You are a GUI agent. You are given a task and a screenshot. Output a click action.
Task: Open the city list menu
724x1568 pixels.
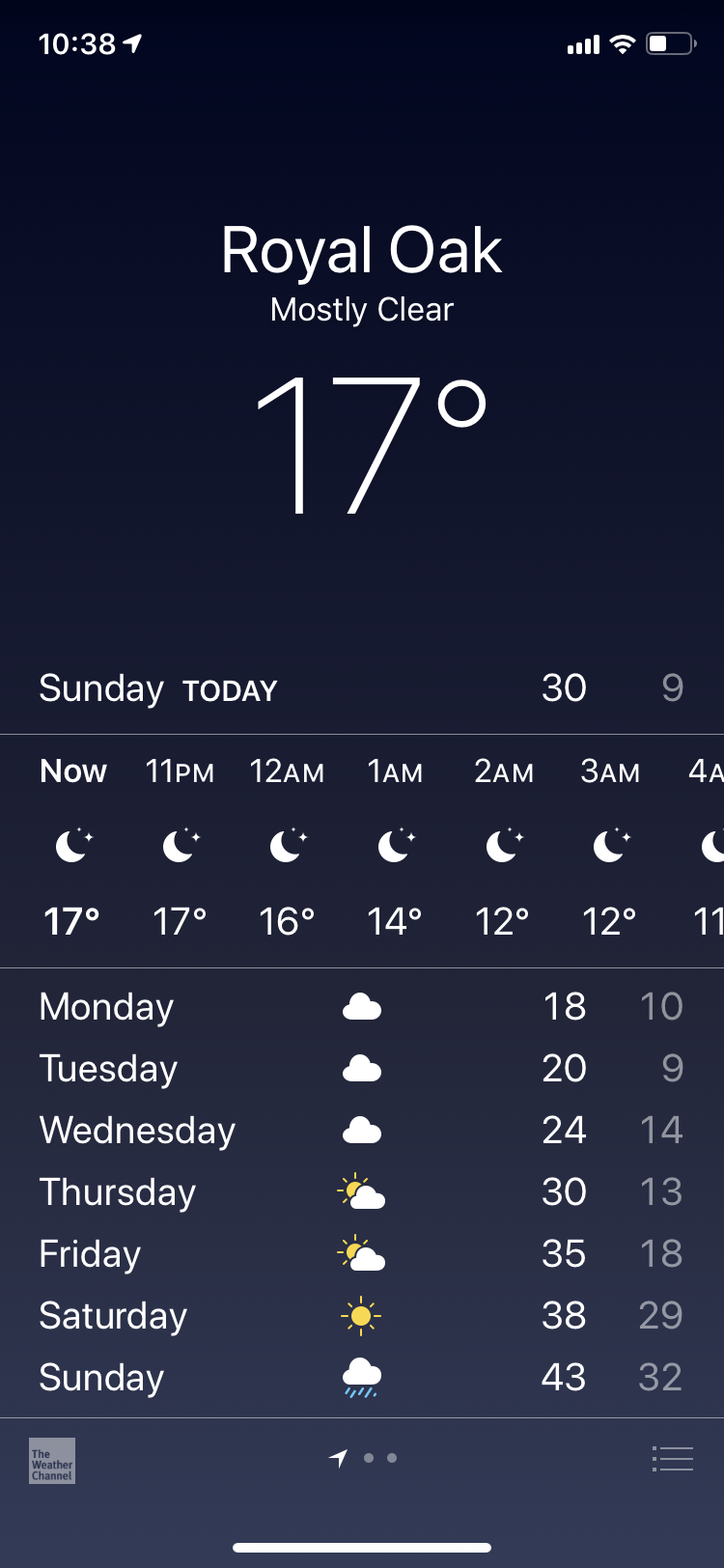coord(672,1458)
